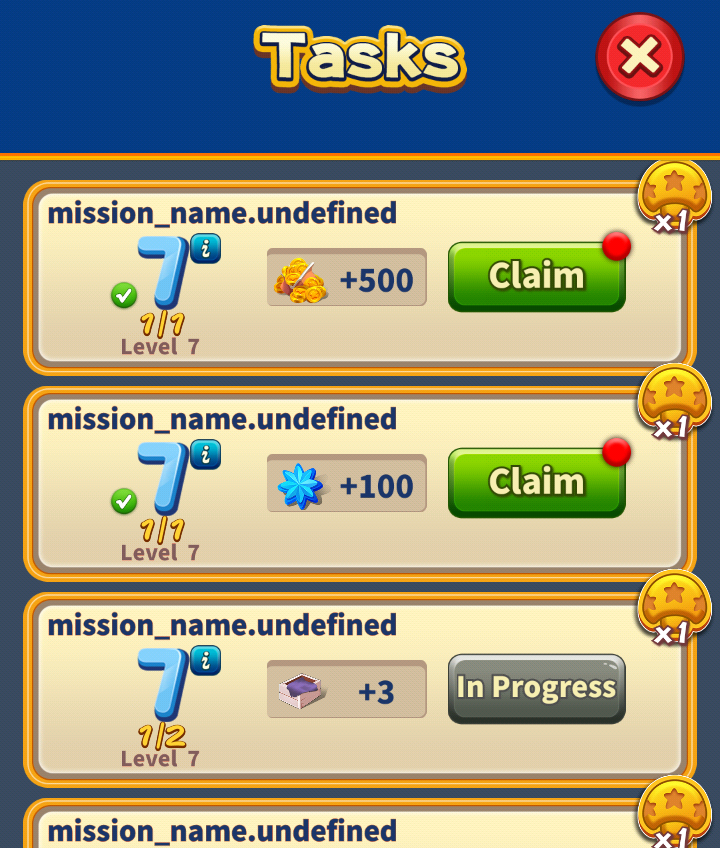Screen dimensions: 720x848
Task: Open info icon on the +3 reward task
Action: pyautogui.click(x=205, y=661)
